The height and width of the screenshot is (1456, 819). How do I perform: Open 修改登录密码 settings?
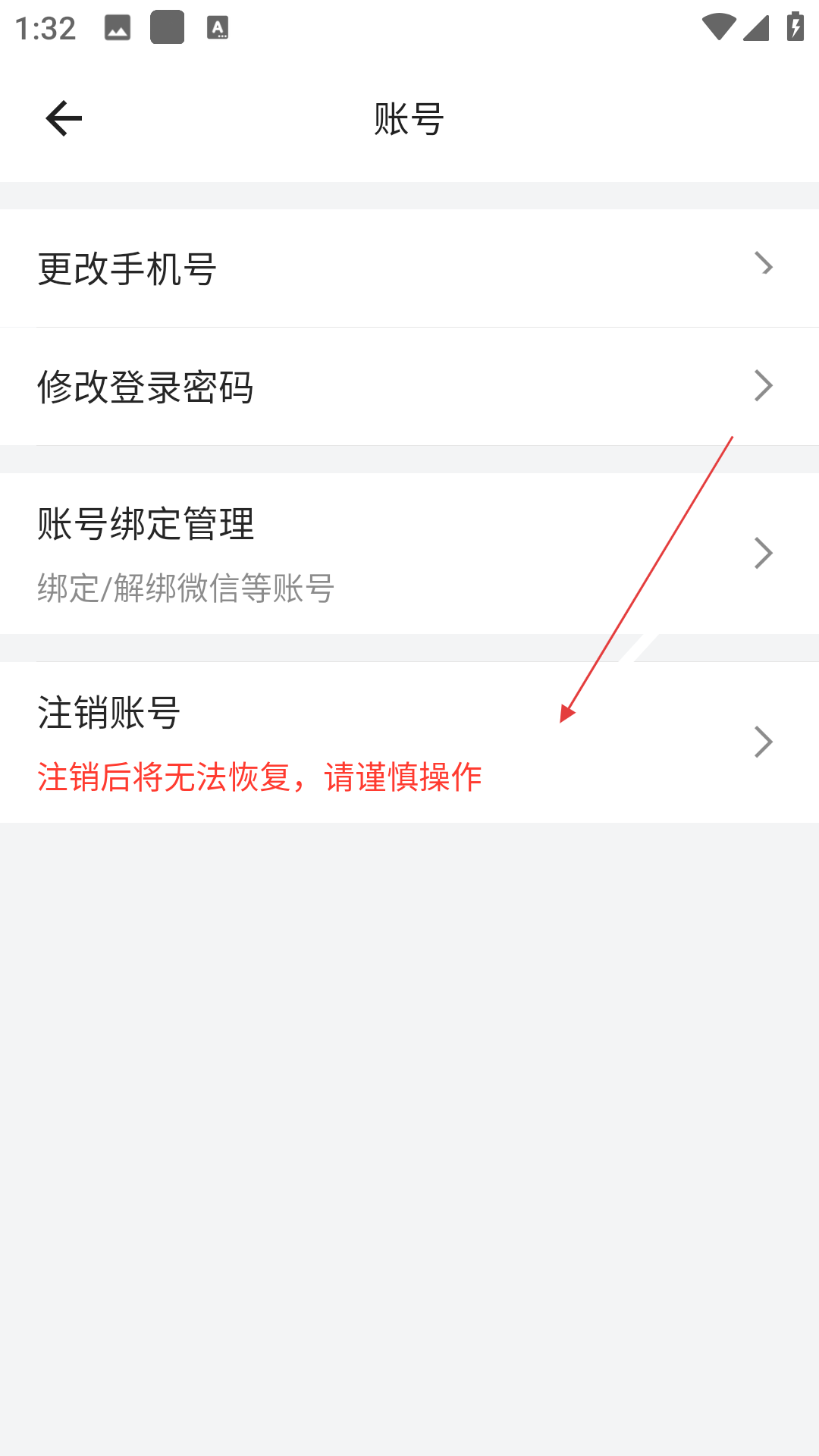point(409,387)
